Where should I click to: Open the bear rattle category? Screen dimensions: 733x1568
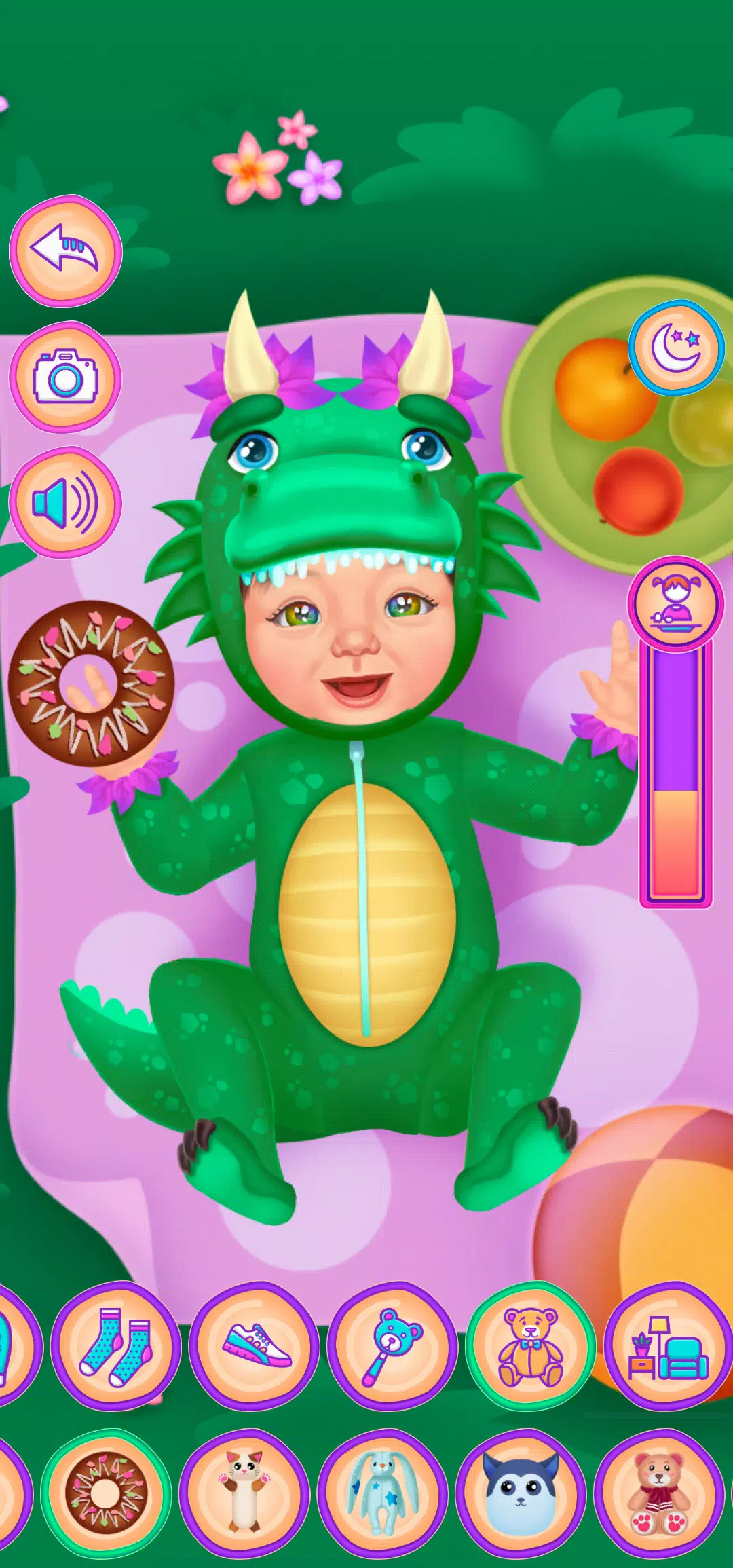(x=392, y=1347)
